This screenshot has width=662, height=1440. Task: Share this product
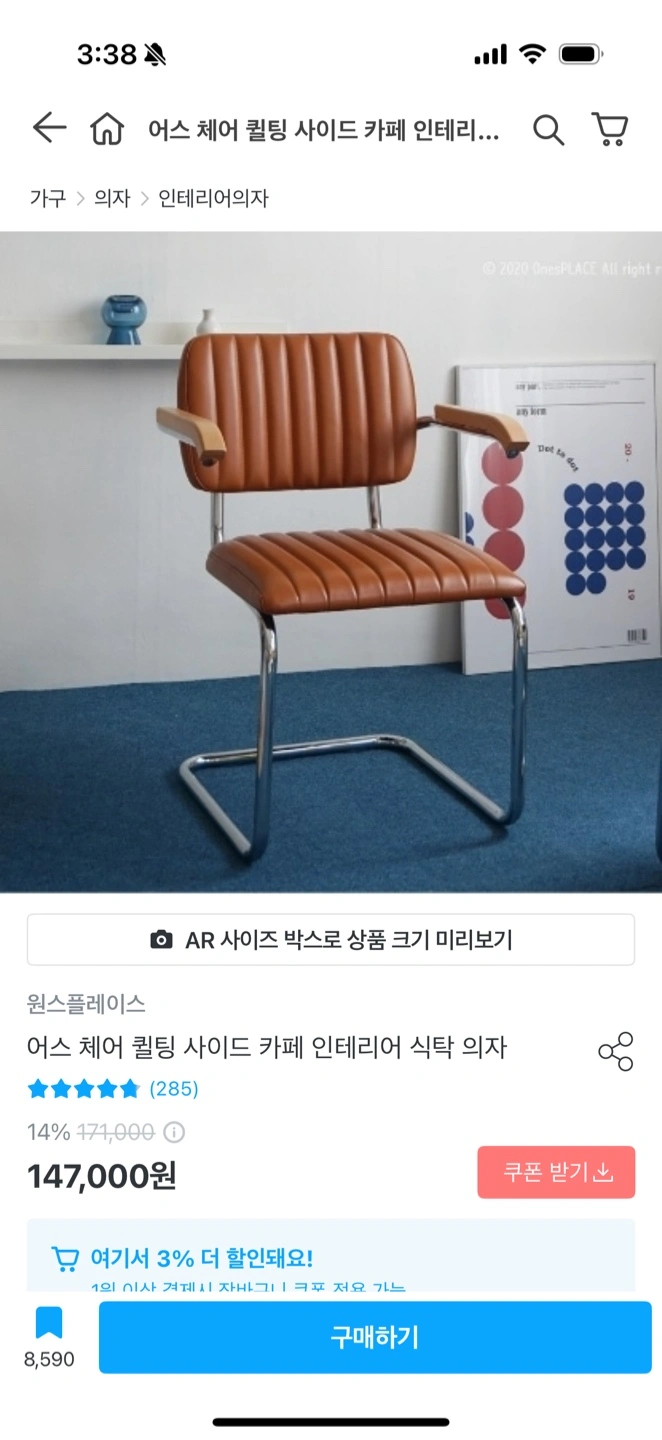point(615,1051)
